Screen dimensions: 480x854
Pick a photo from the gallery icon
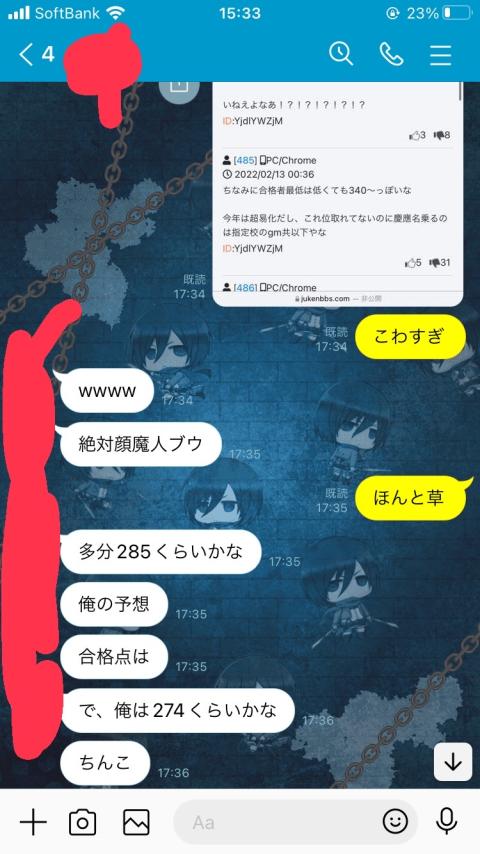(136, 822)
